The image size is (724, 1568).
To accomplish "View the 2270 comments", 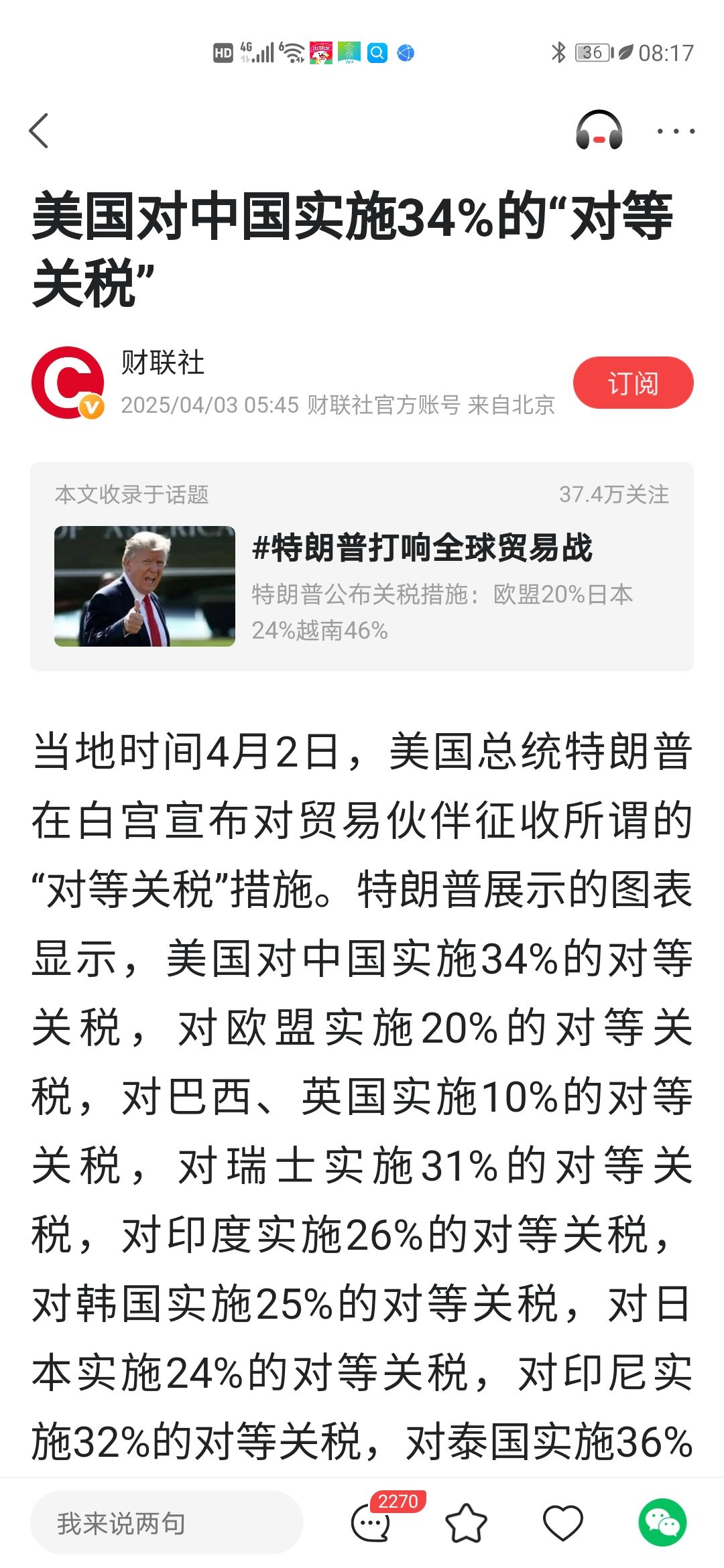I will point(371,1523).
